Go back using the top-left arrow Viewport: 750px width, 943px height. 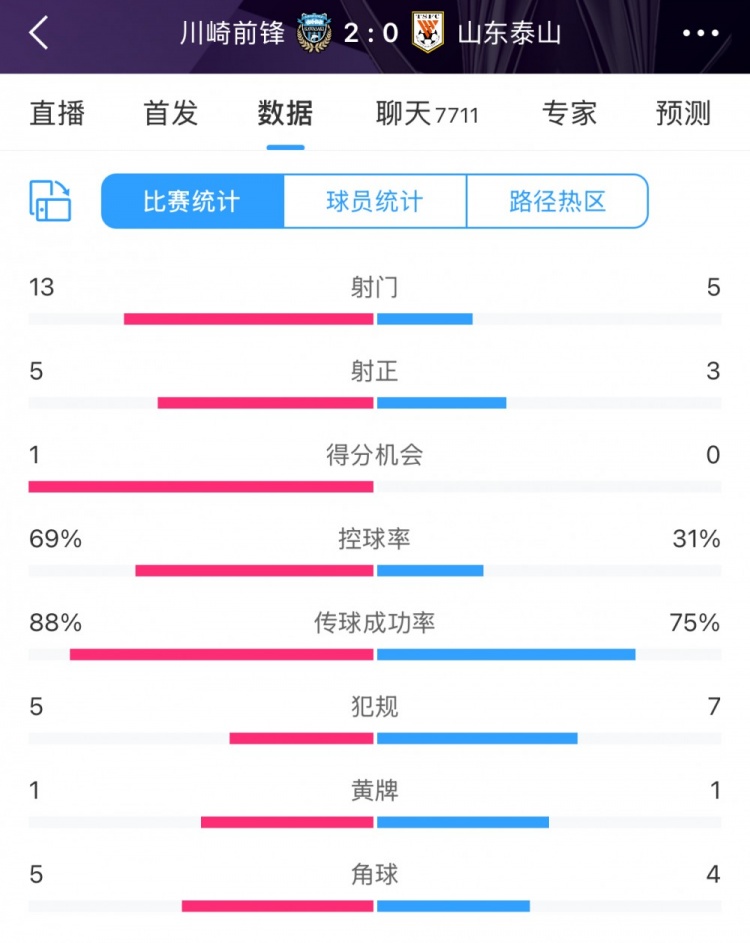39,33
